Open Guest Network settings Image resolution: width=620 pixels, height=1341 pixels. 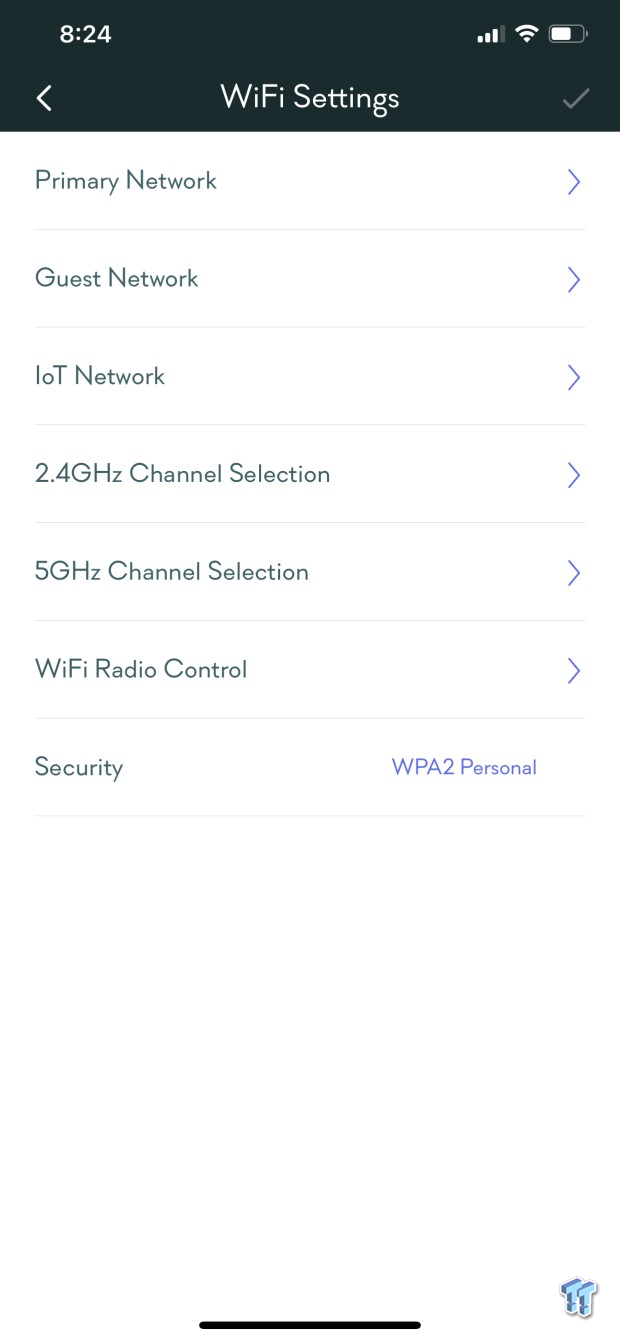click(x=310, y=279)
